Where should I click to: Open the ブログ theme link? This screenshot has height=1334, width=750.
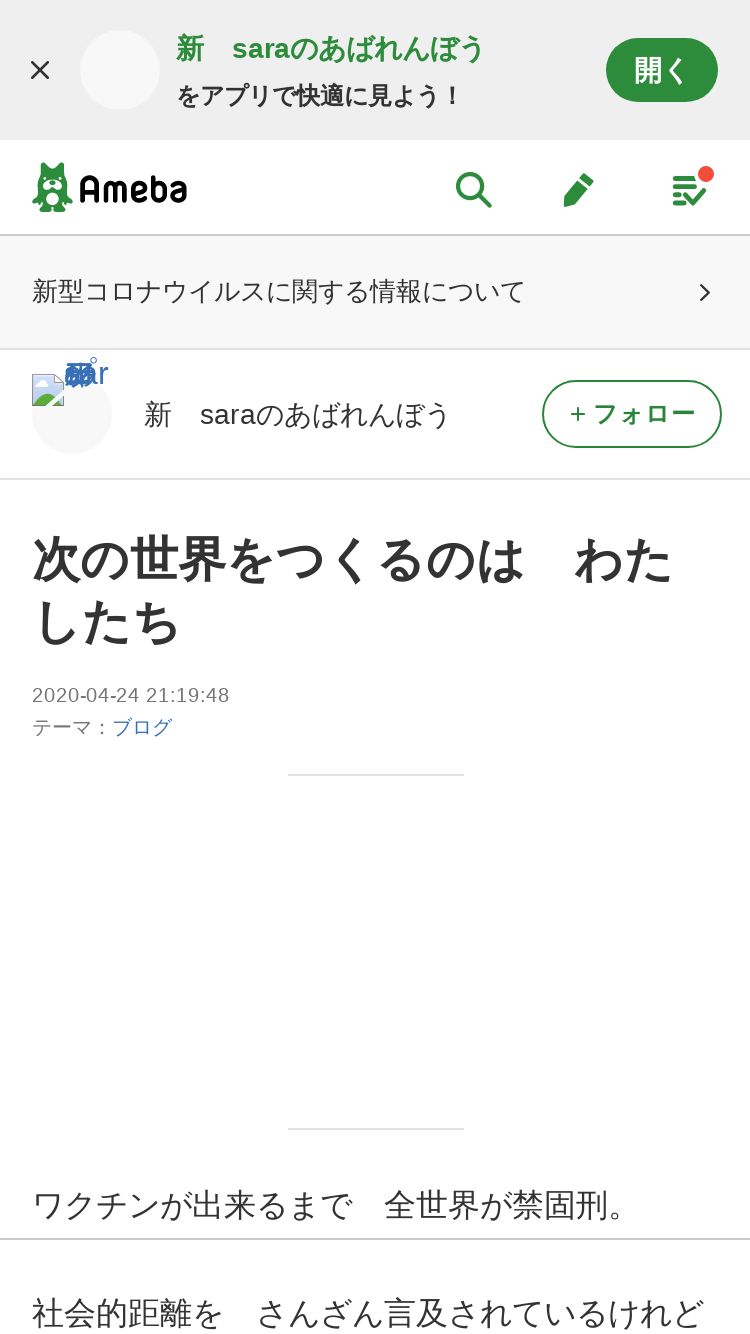click(142, 727)
